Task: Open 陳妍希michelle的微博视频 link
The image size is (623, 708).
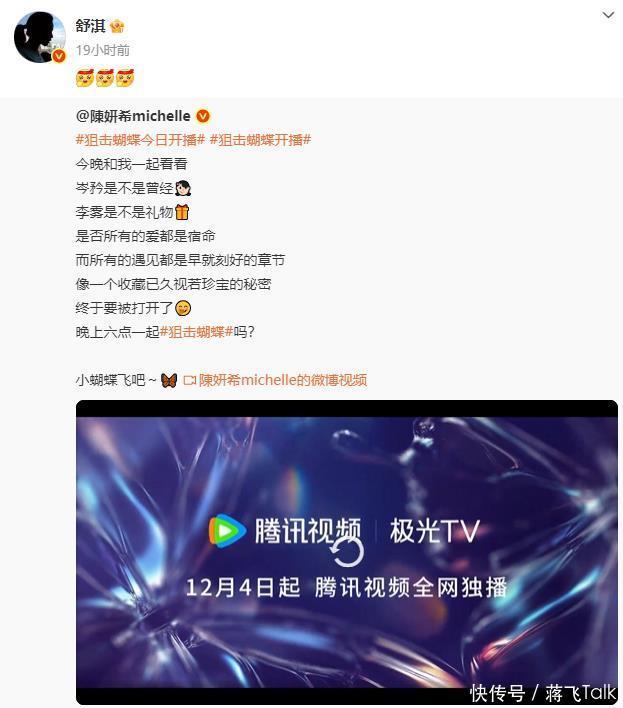Action: [x=275, y=380]
